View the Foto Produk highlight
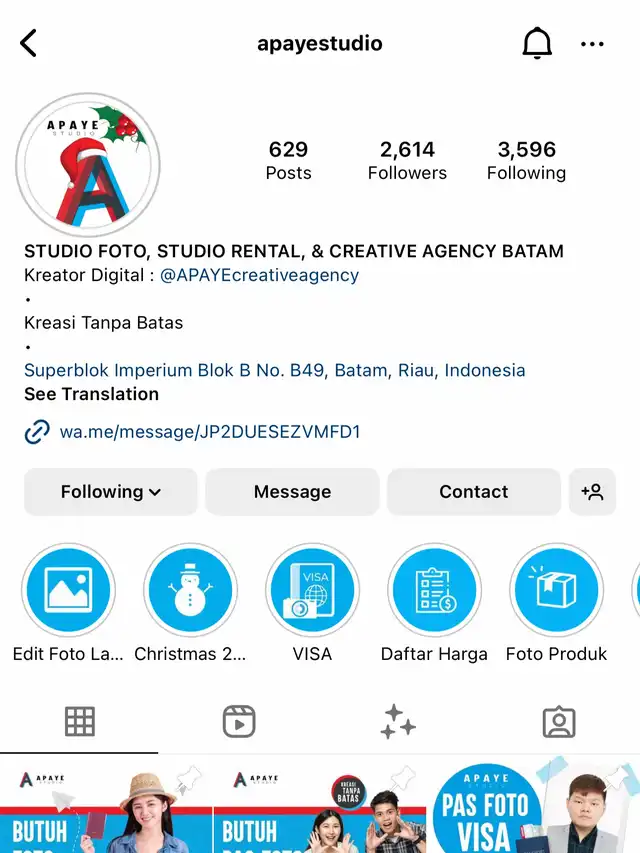This screenshot has height=853, width=640. click(556, 592)
